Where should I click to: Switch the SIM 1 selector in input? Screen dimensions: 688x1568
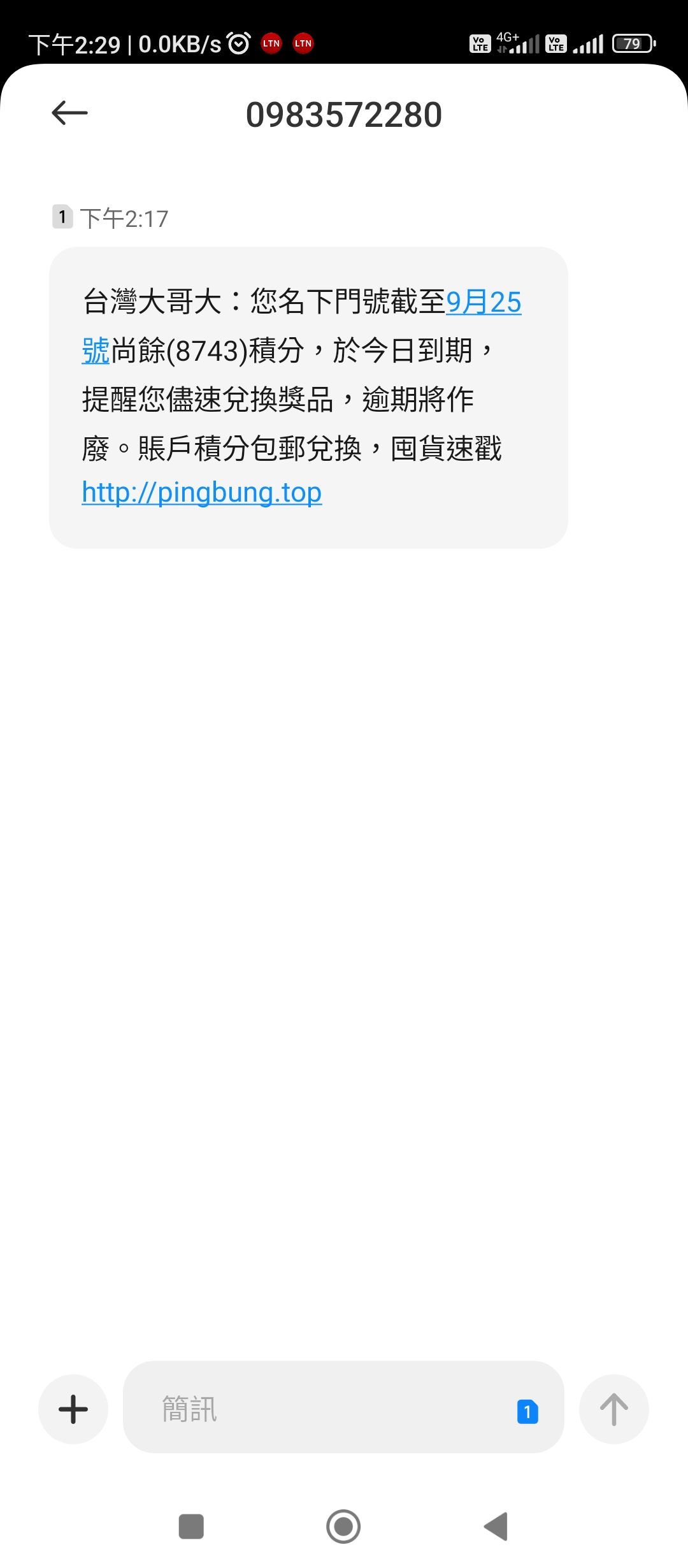[x=527, y=1412]
